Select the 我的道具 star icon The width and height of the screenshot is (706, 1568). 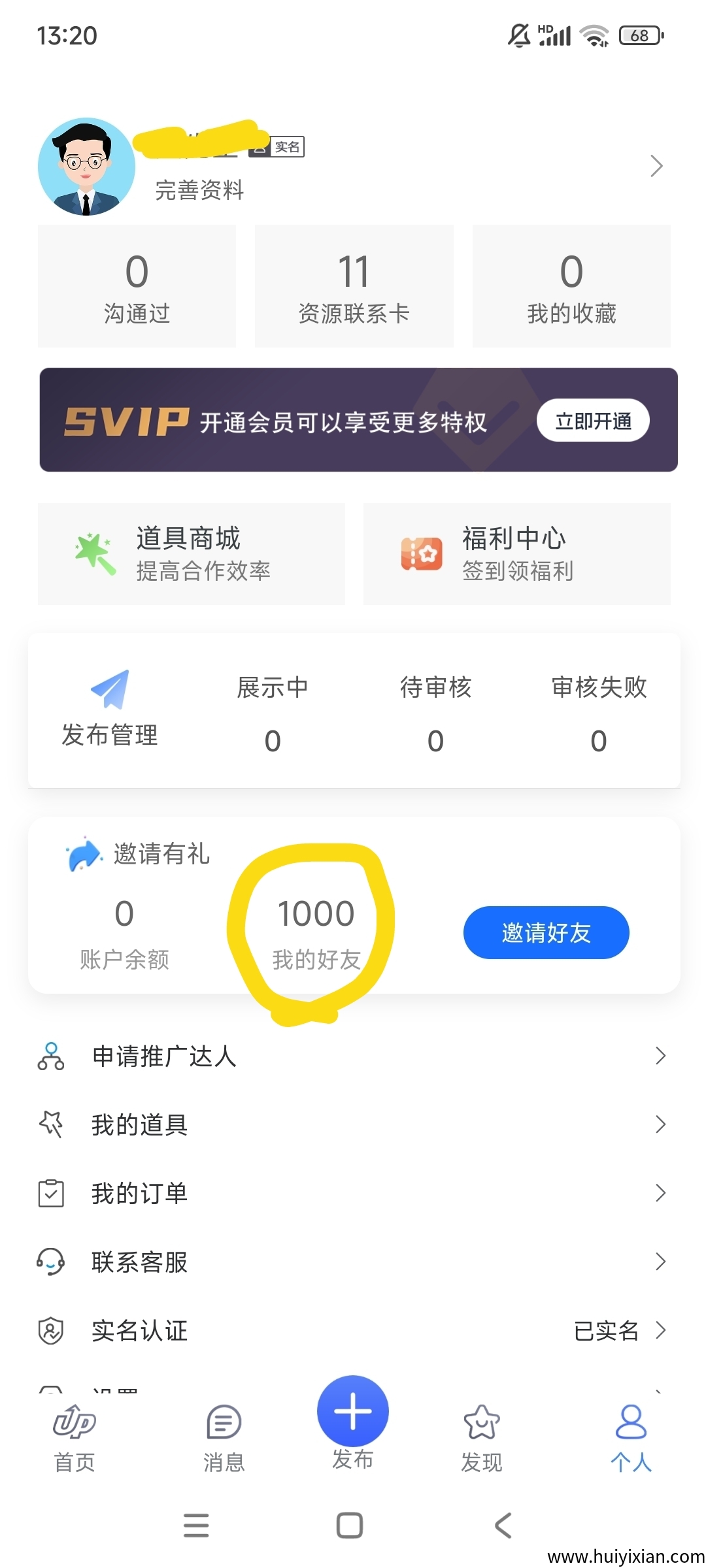pos(51,1124)
